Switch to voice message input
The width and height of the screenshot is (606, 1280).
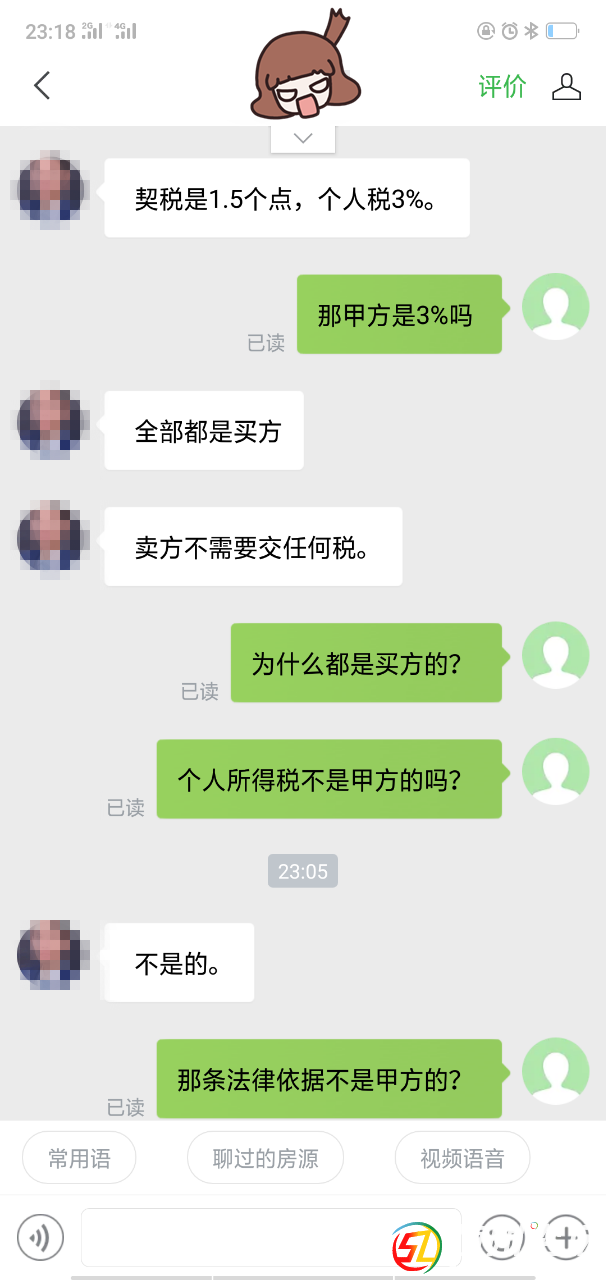click(x=40, y=1238)
